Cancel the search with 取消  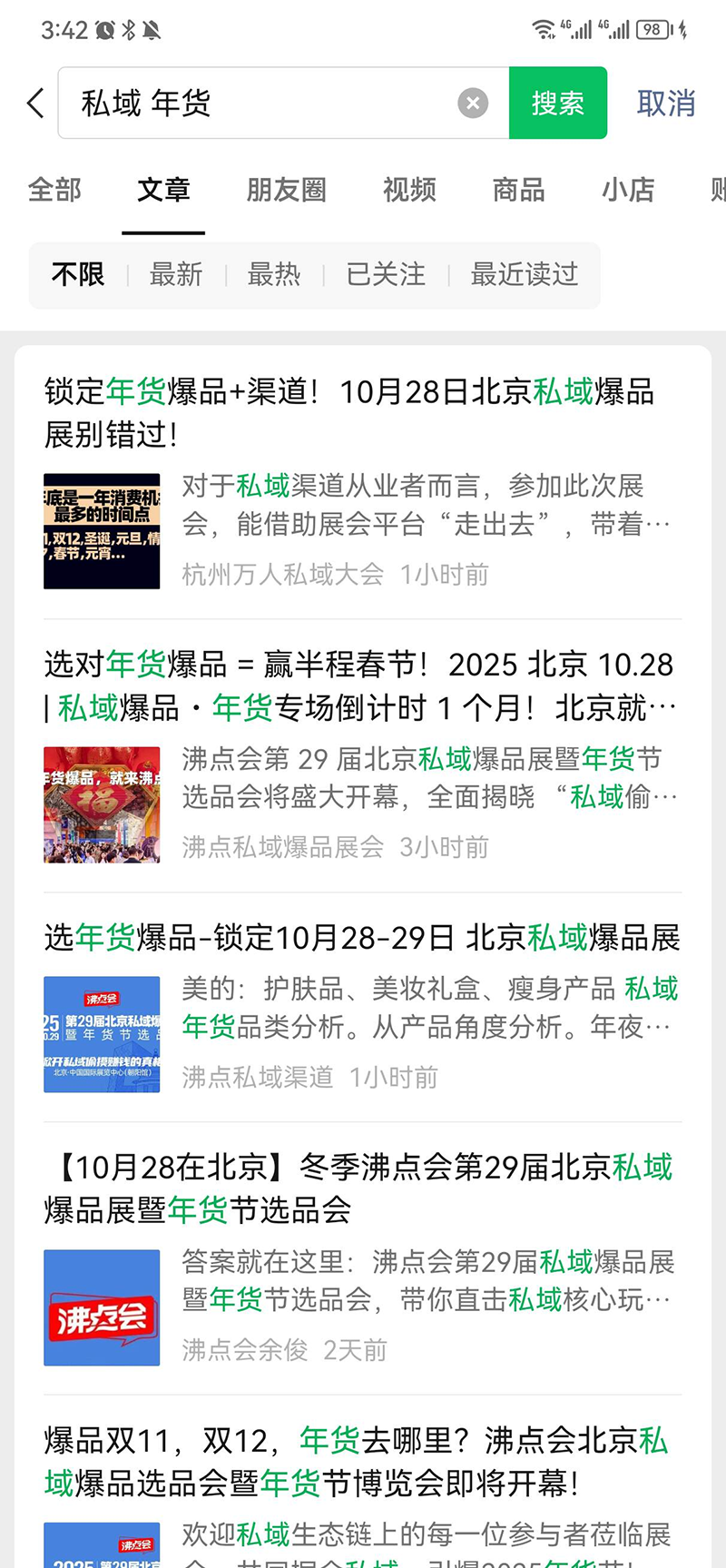665,103
